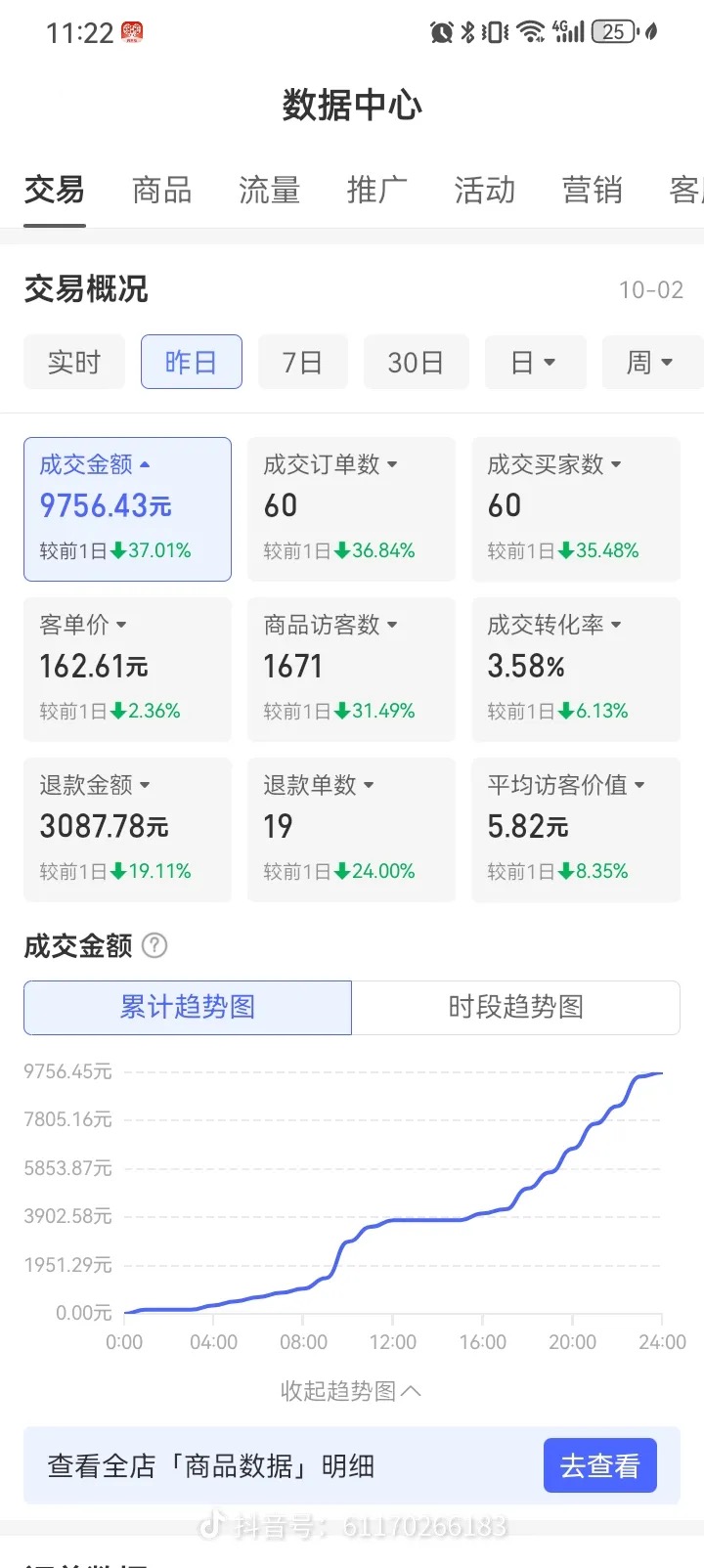
Task: Select the 营销 tab
Action: pyautogui.click(x=592, y=190)
